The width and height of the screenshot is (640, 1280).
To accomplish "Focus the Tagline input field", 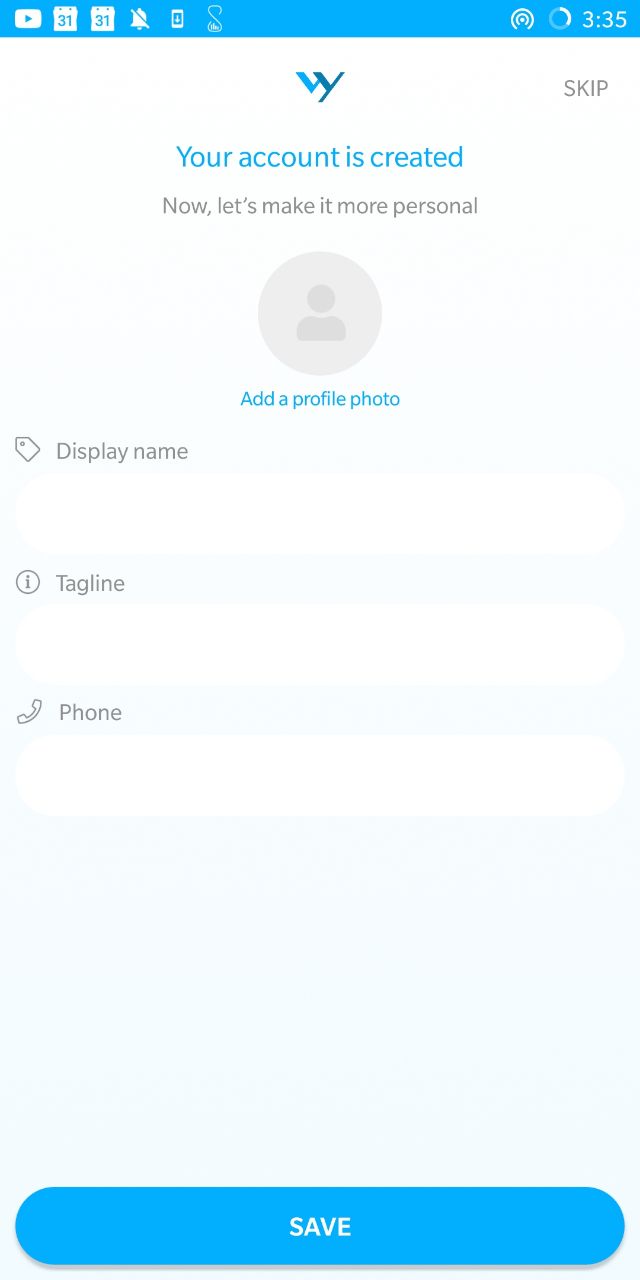I will [x=320, y=645].
